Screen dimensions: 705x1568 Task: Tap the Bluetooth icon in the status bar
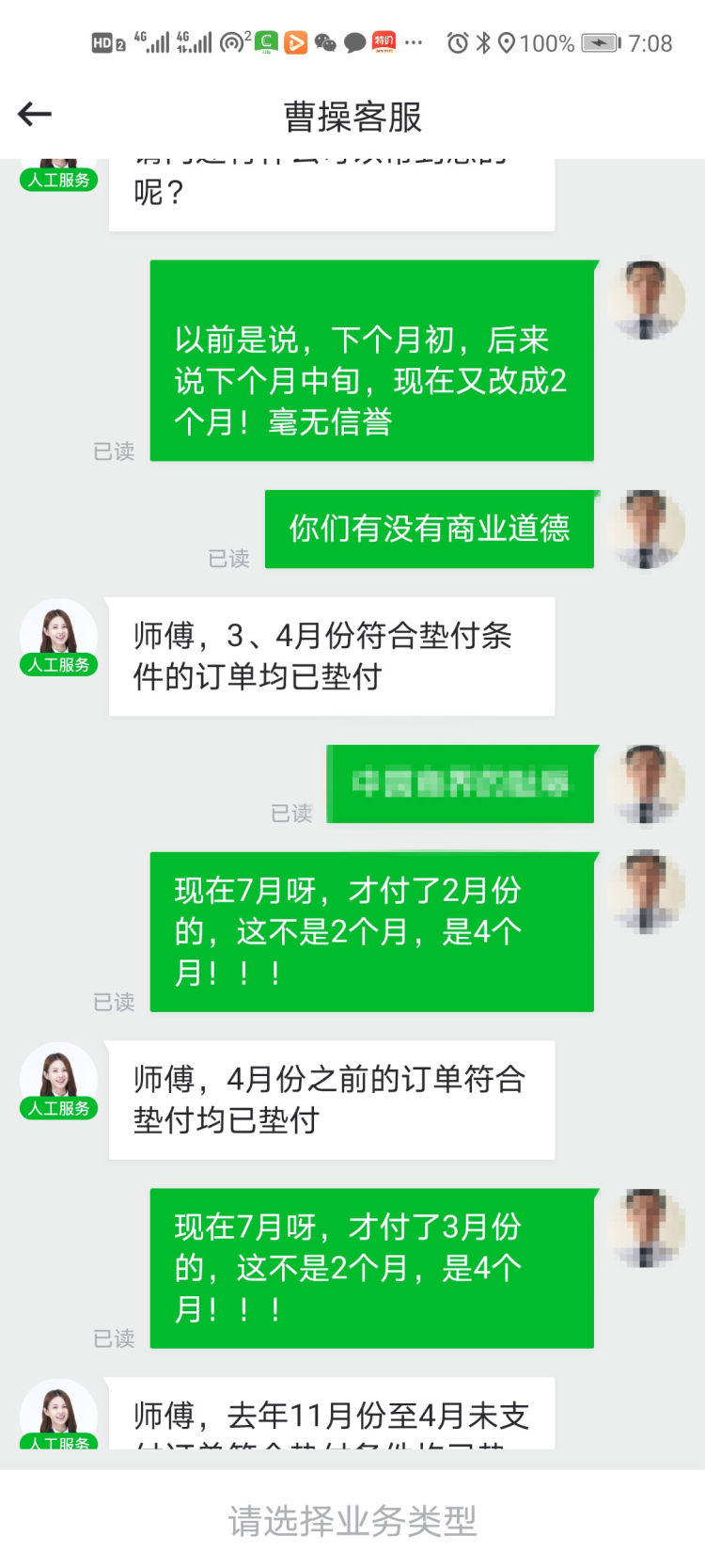[485, 42]
